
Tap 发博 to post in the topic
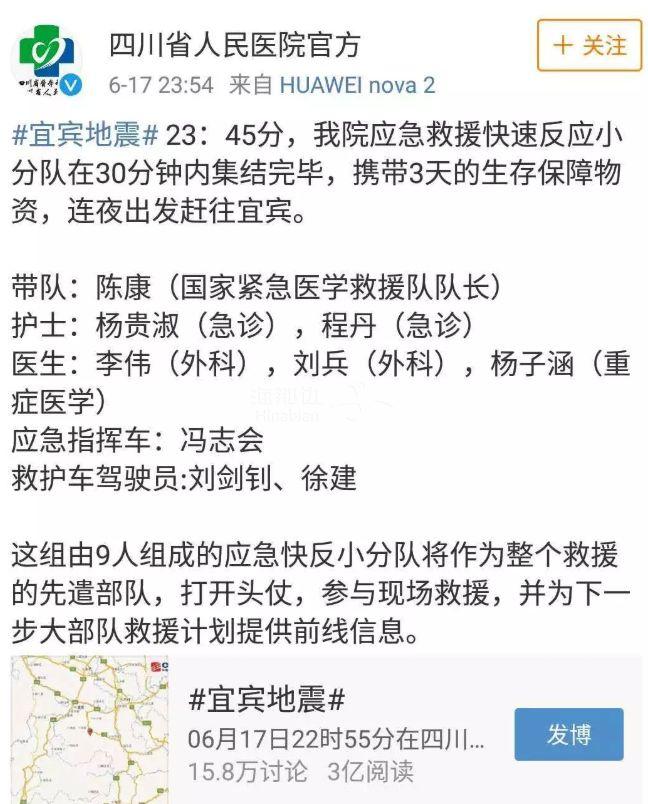(x=568, y=734)
